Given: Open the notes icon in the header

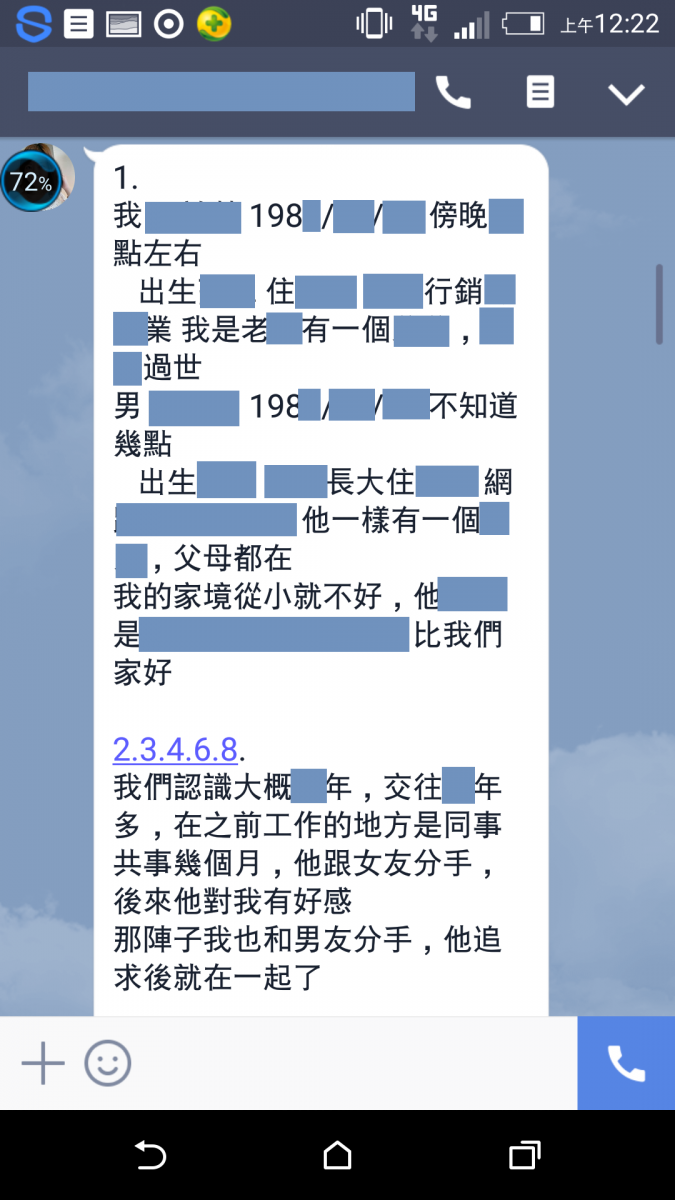Looking at the screenshot, I should click(x=540, y=93).
